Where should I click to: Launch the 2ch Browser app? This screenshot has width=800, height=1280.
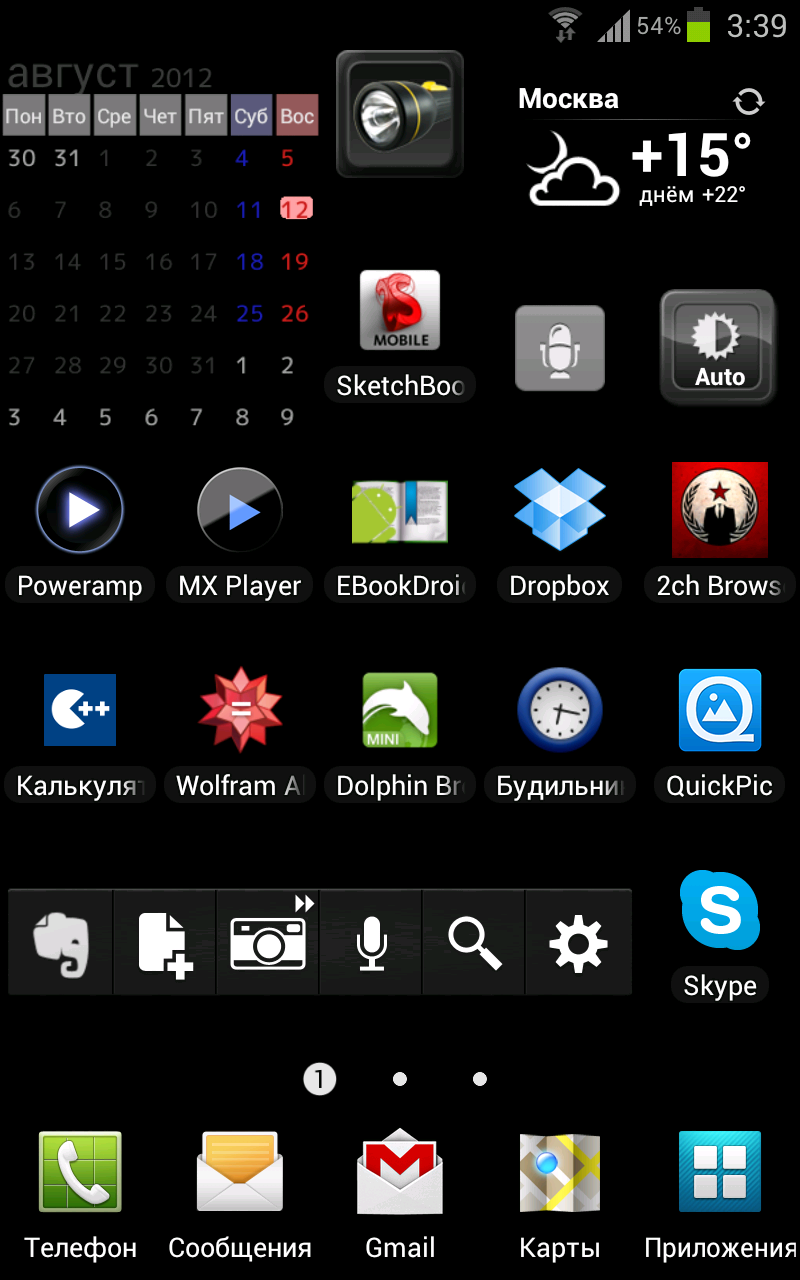[x=719, y=510]
